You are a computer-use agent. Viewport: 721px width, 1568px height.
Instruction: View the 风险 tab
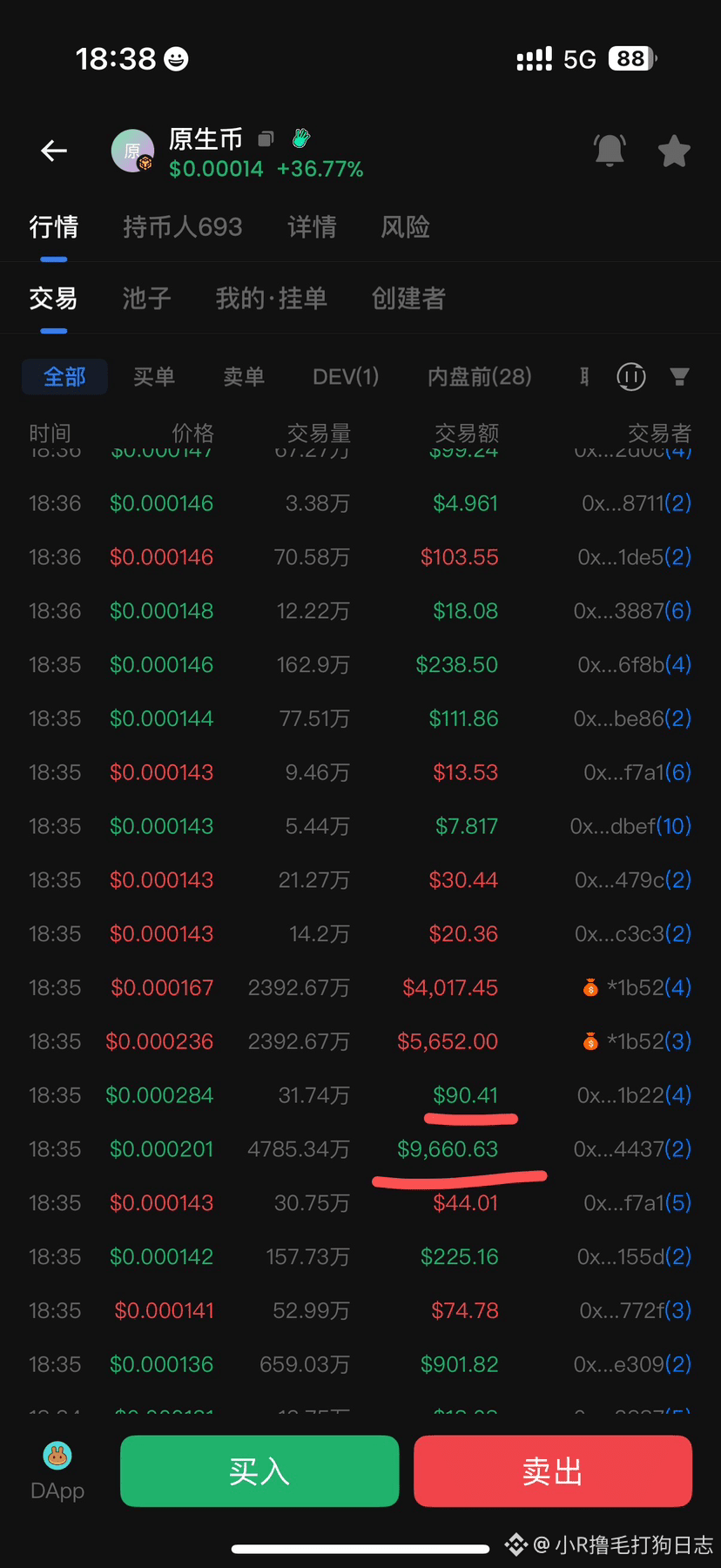pyautogui.click(x=405, y=227)
